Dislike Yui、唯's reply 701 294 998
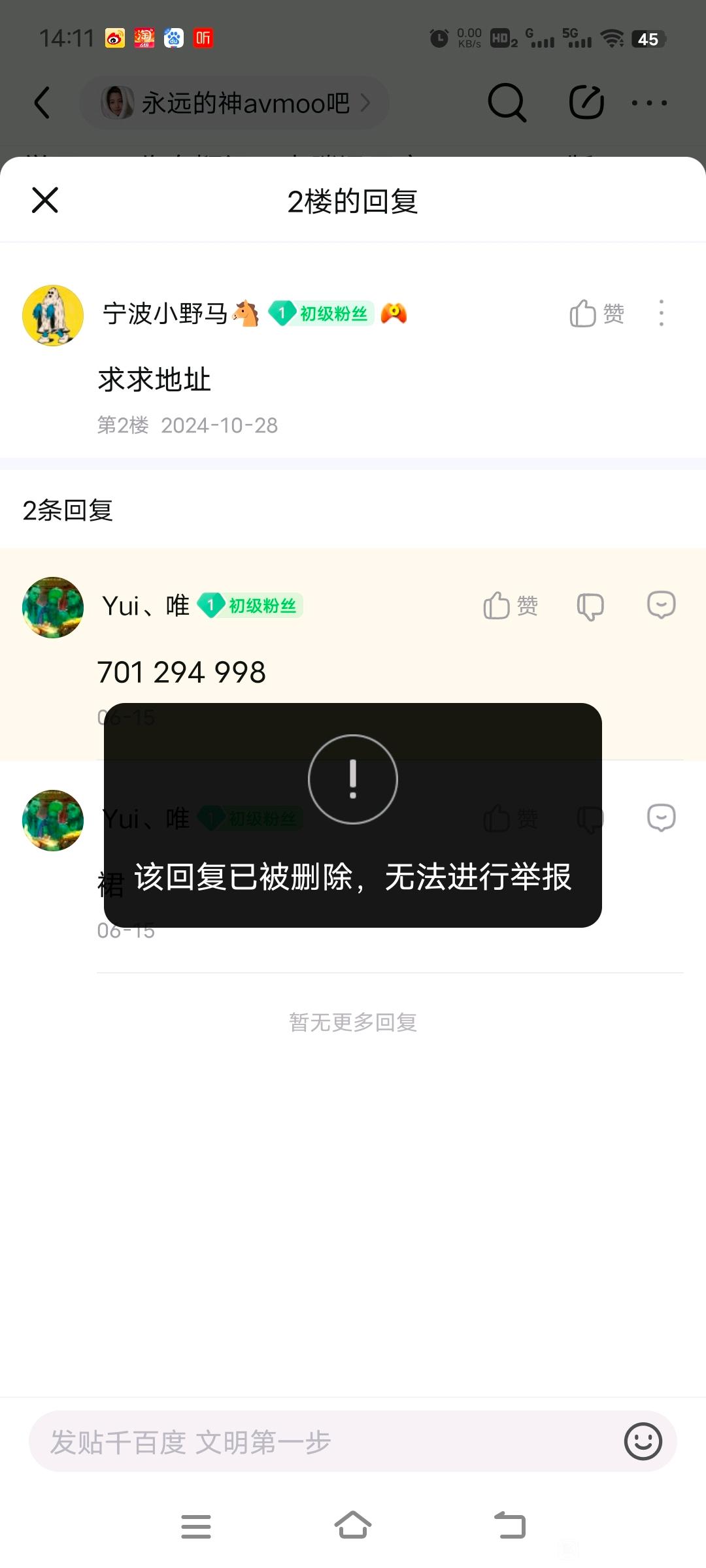Viewport: 706px width, 1568px height. click(590, 606)
